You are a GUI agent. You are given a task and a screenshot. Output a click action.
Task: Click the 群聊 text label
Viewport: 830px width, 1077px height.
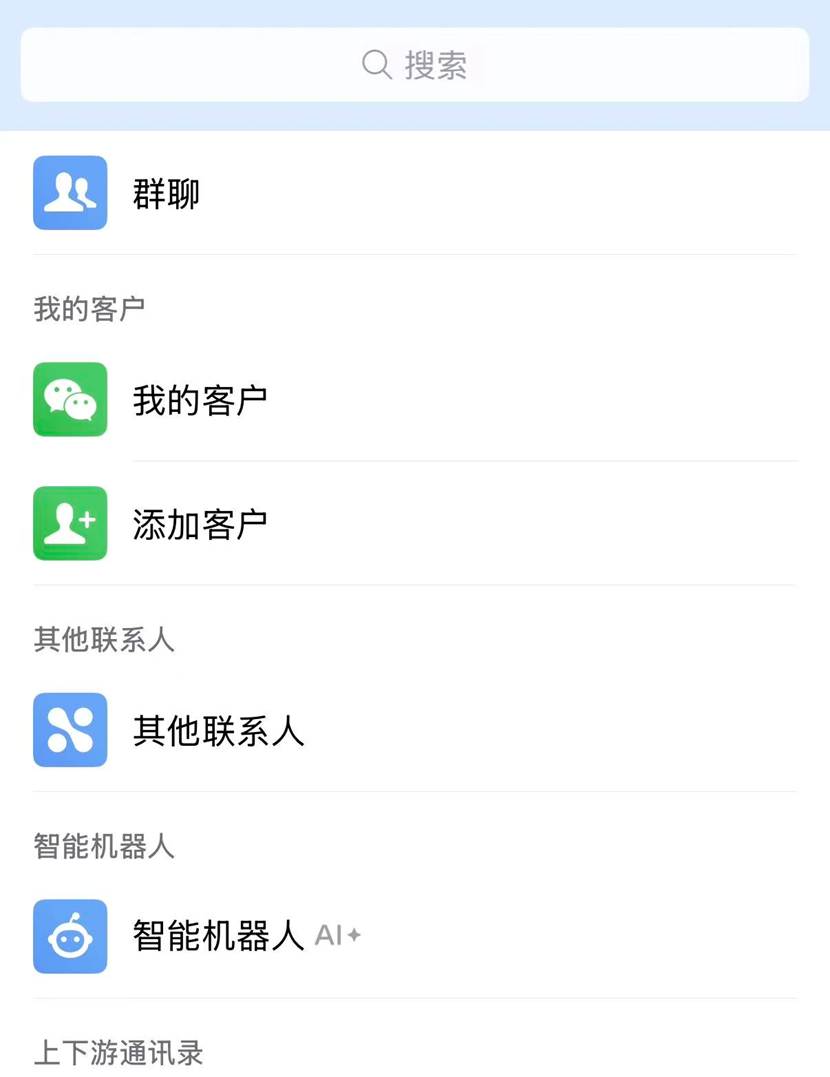point(167,193)
